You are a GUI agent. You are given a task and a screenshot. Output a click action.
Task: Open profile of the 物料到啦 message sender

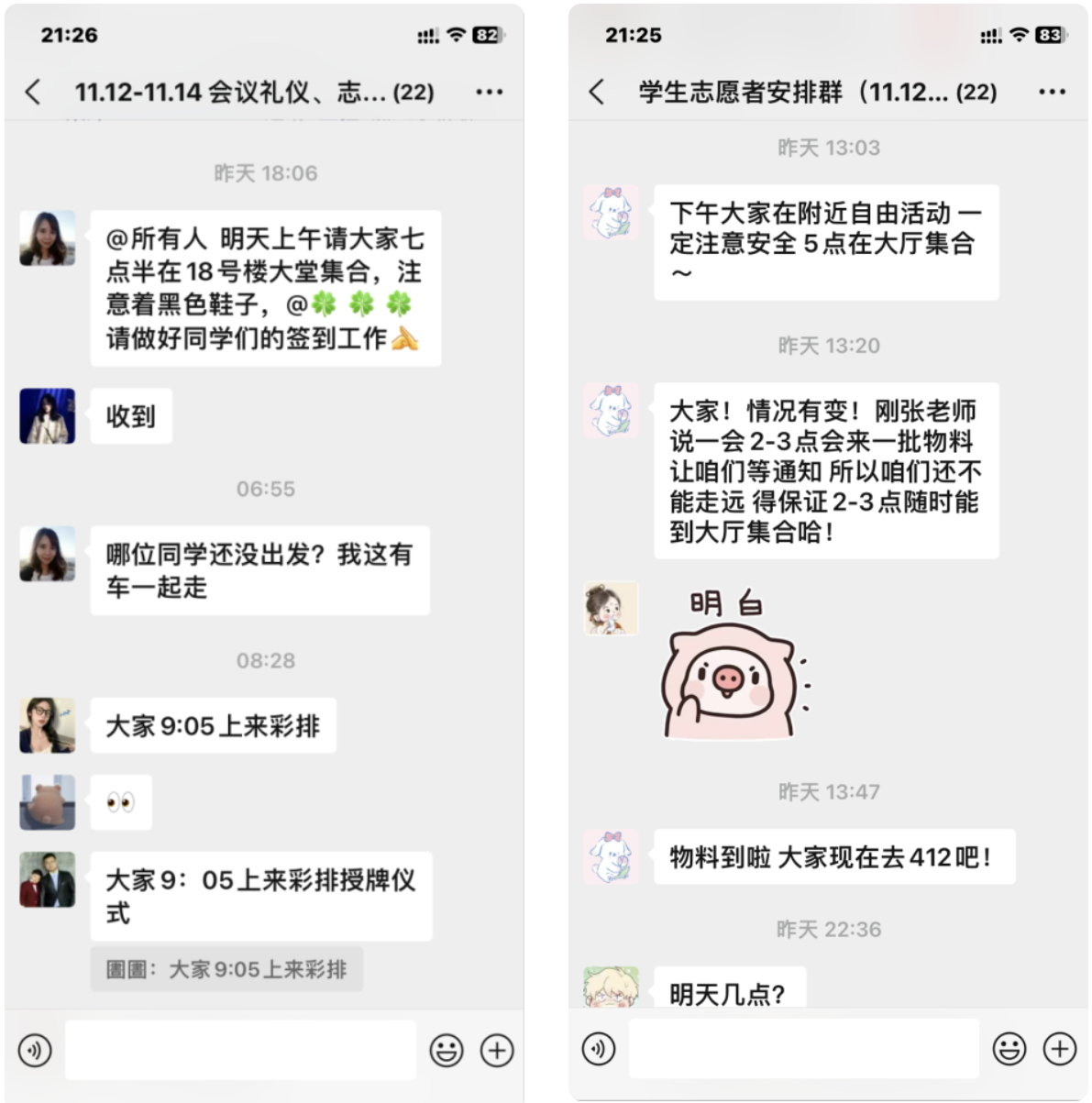(612, 856)
